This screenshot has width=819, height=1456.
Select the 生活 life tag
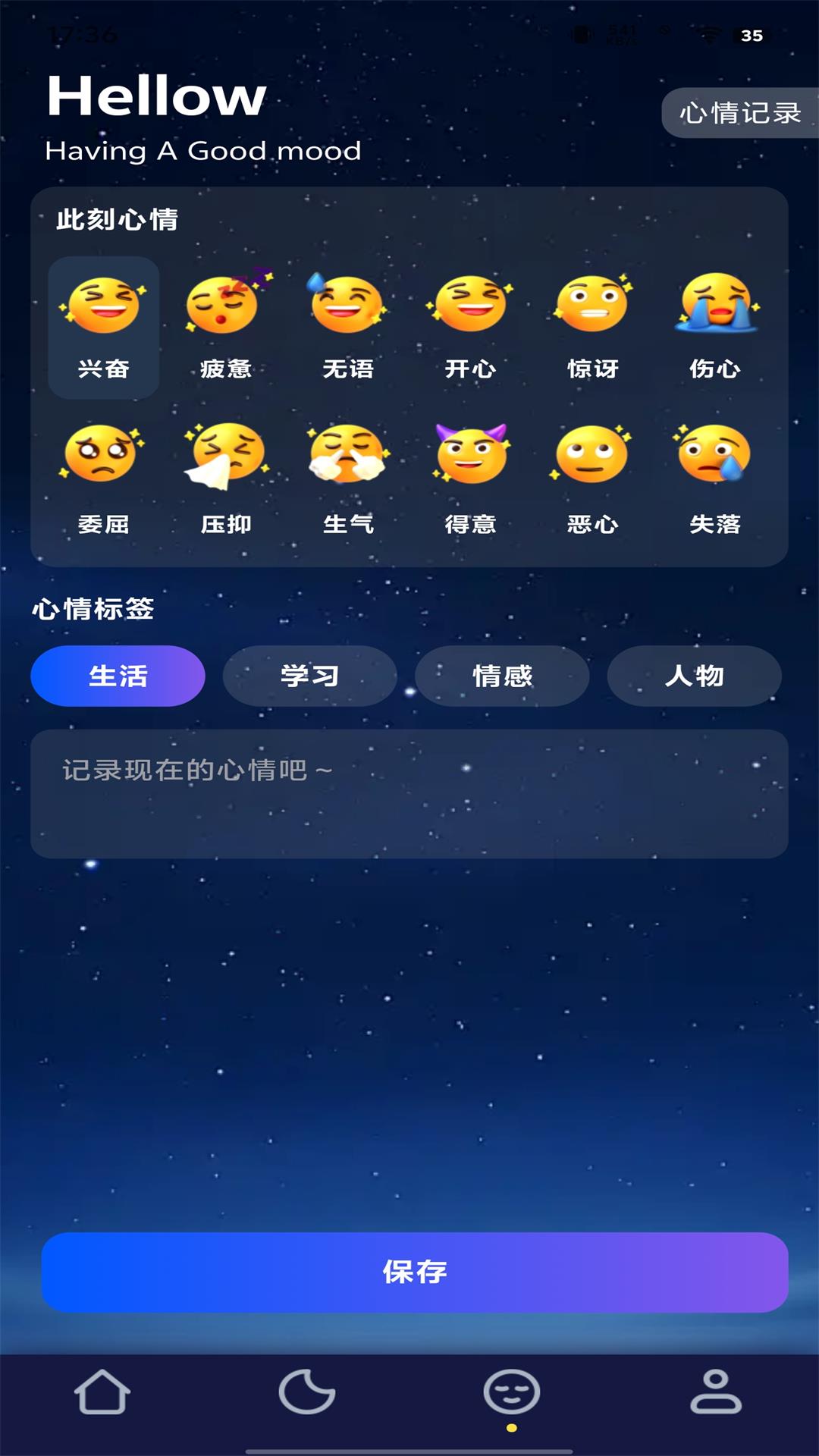pos(118,676)
